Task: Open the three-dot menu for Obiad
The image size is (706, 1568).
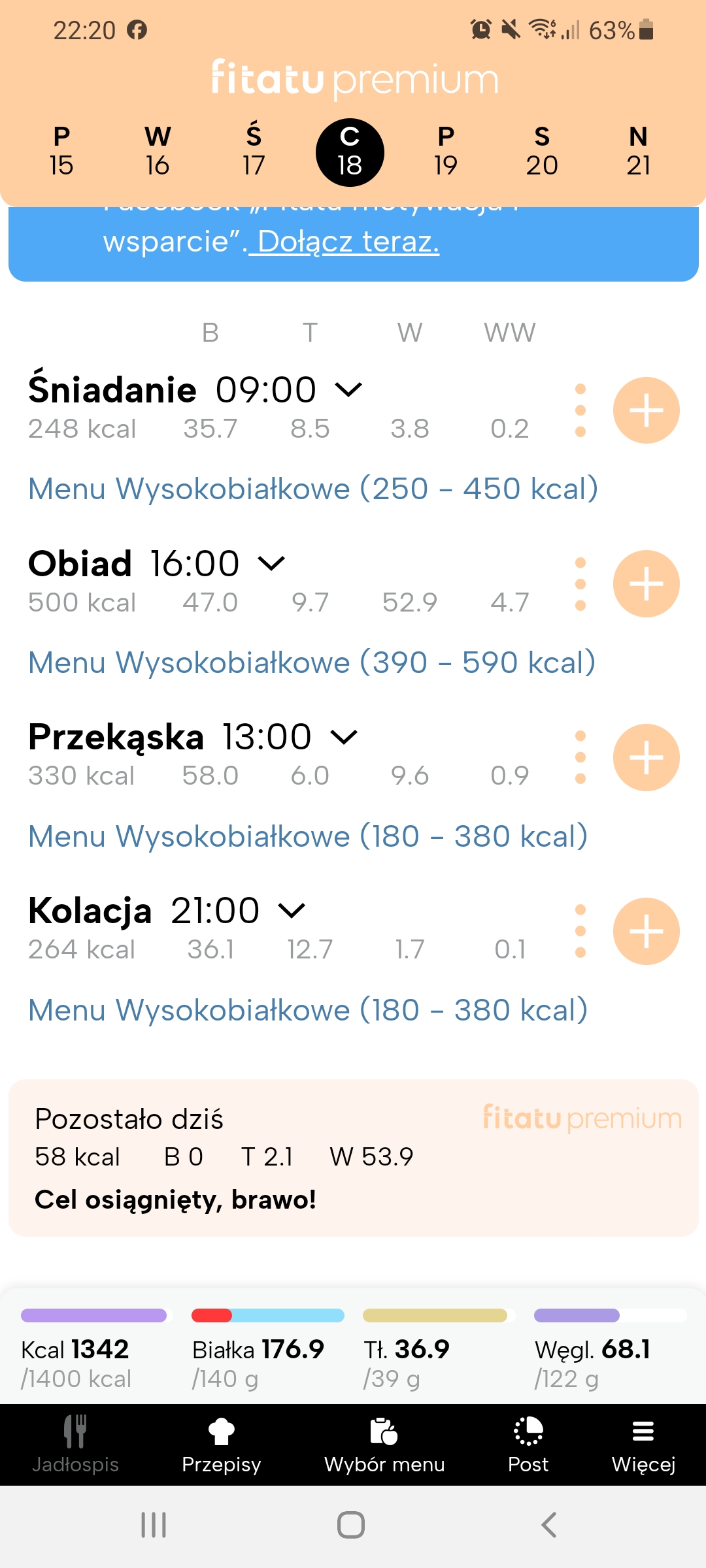Action: (x=580, y=583)
